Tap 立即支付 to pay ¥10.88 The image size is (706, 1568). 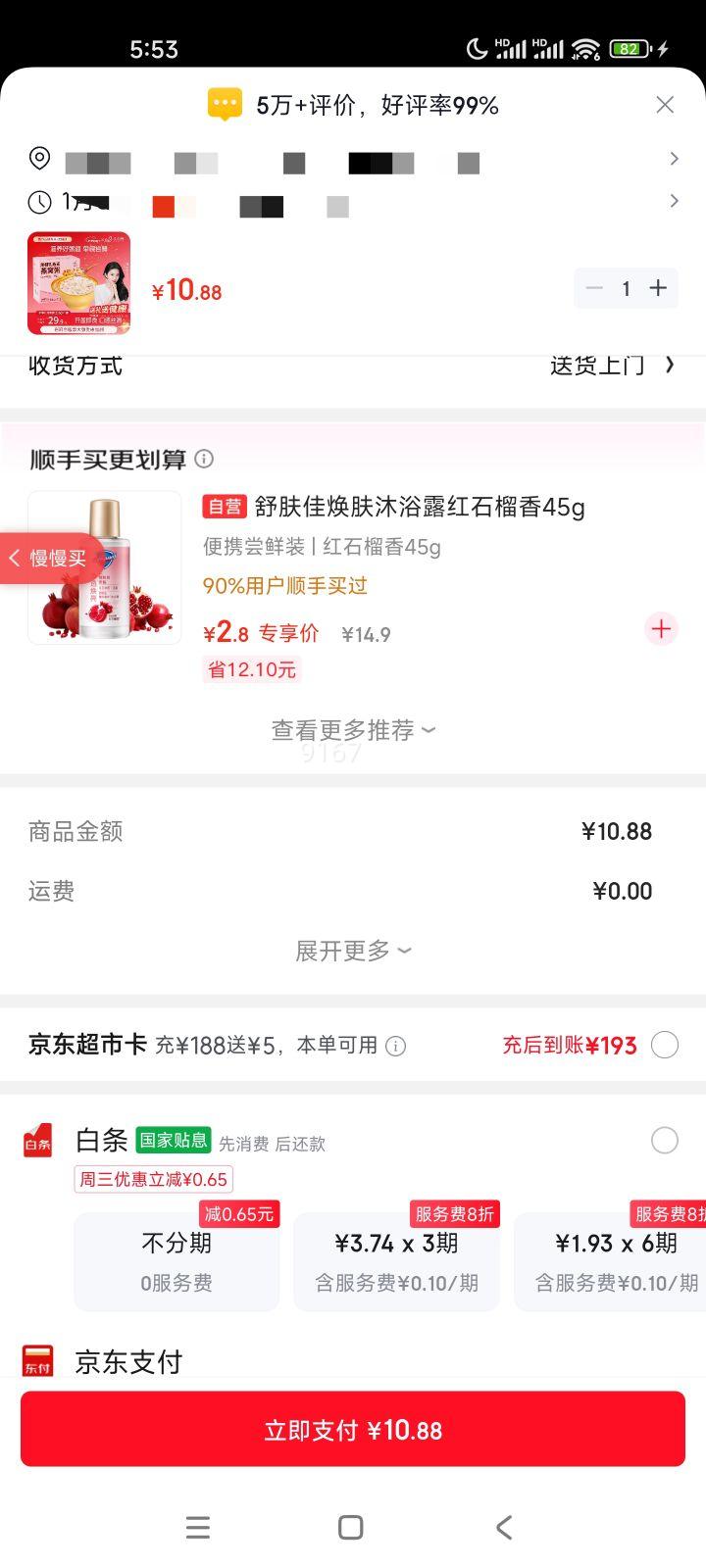[x=353, y=1429]
